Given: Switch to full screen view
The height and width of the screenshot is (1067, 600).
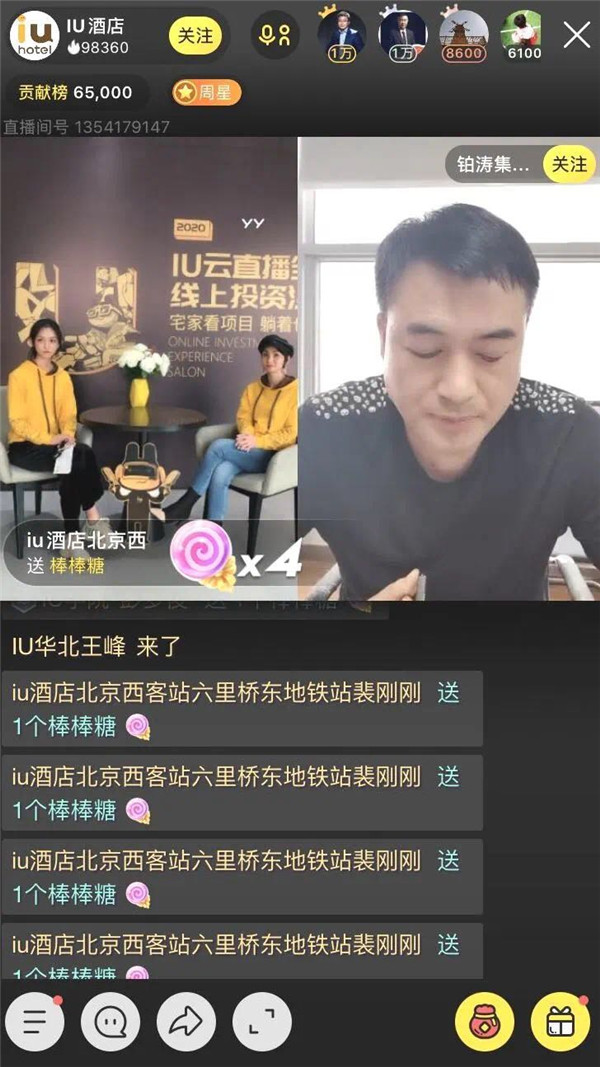Looking at the screenshot, I should coord(262,1021).
